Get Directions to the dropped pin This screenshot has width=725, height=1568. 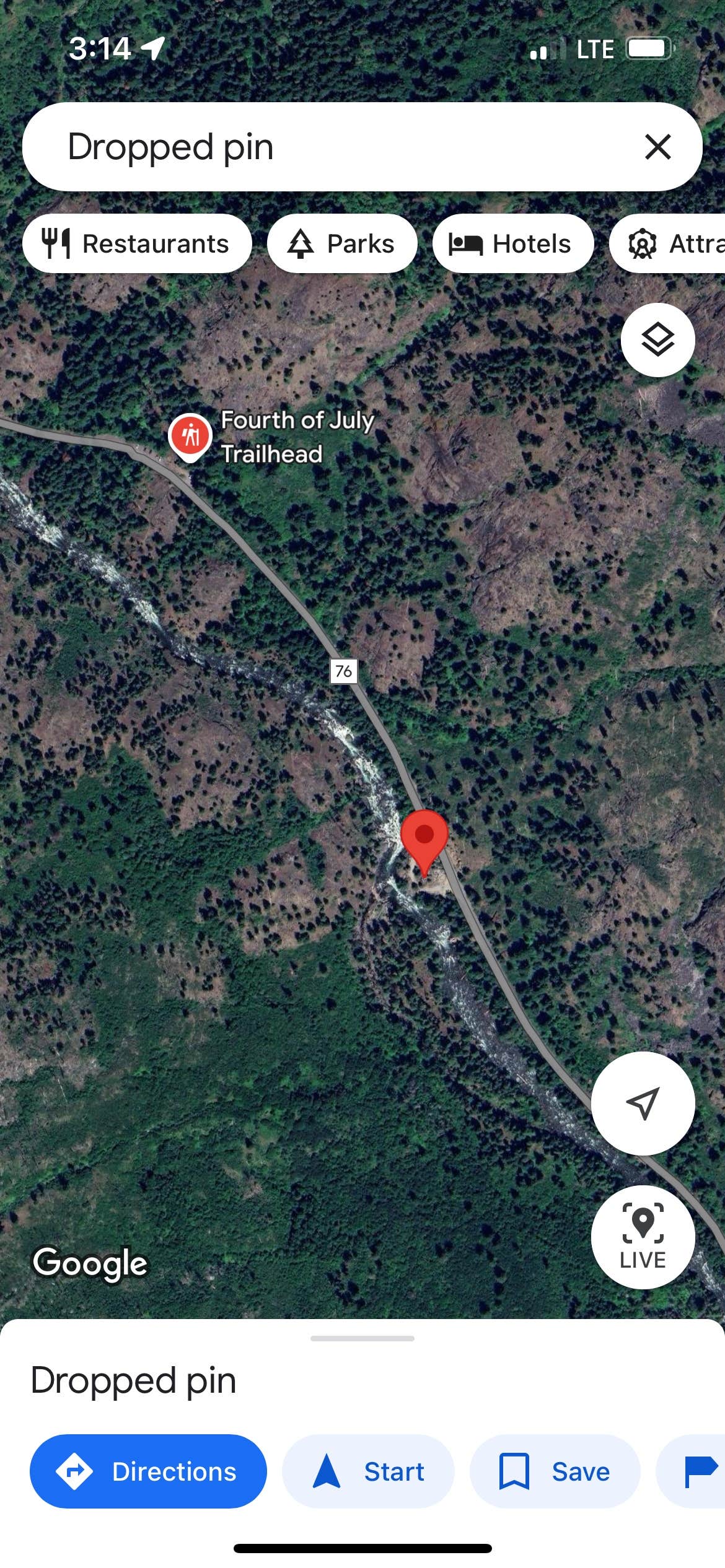(x=148, y=1471)
